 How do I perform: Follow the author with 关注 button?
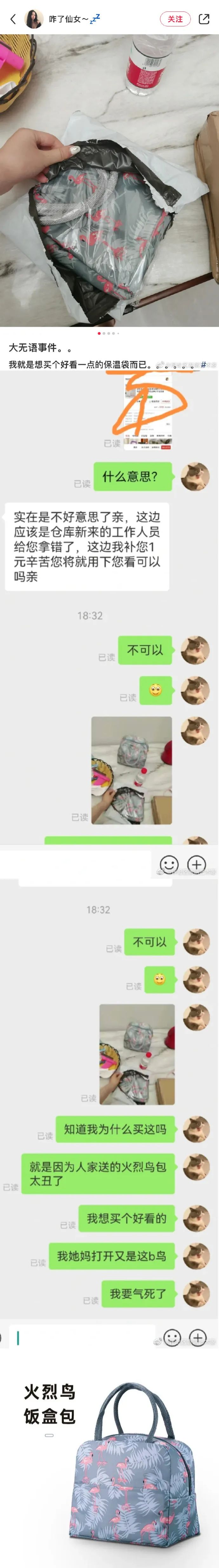tap(175, 19)
